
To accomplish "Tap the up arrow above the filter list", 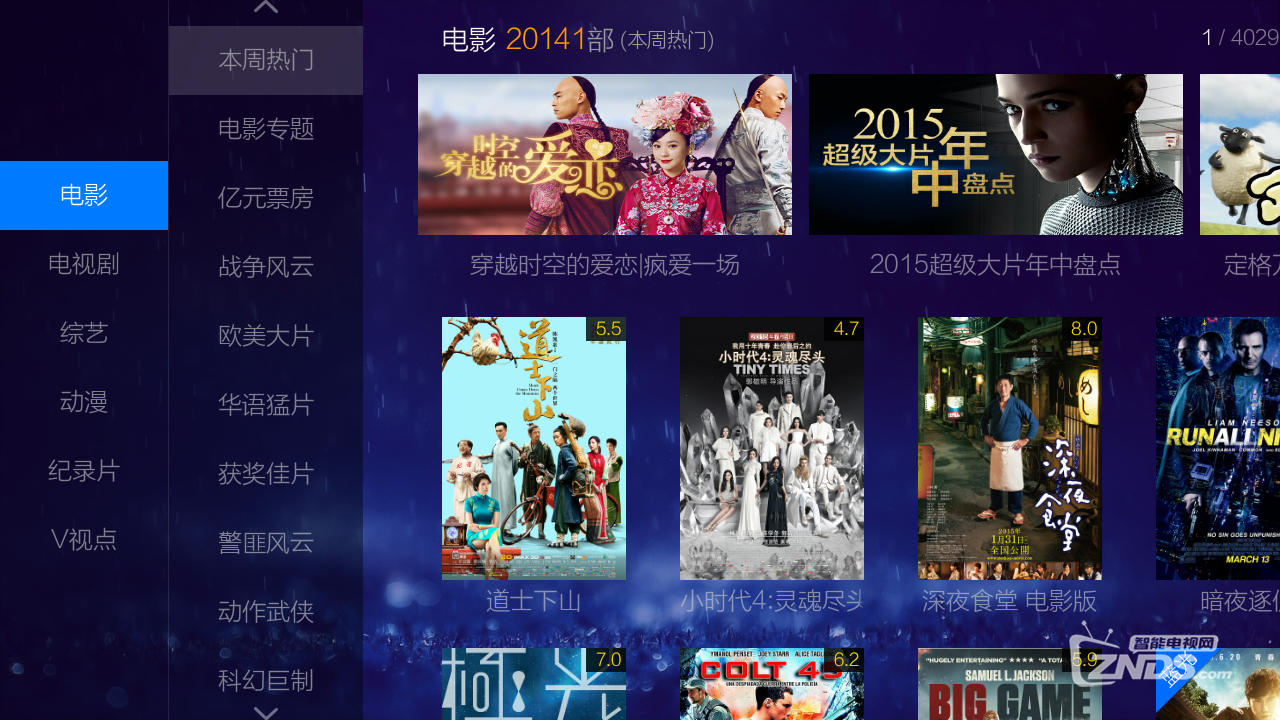I will tap(266, 8).
